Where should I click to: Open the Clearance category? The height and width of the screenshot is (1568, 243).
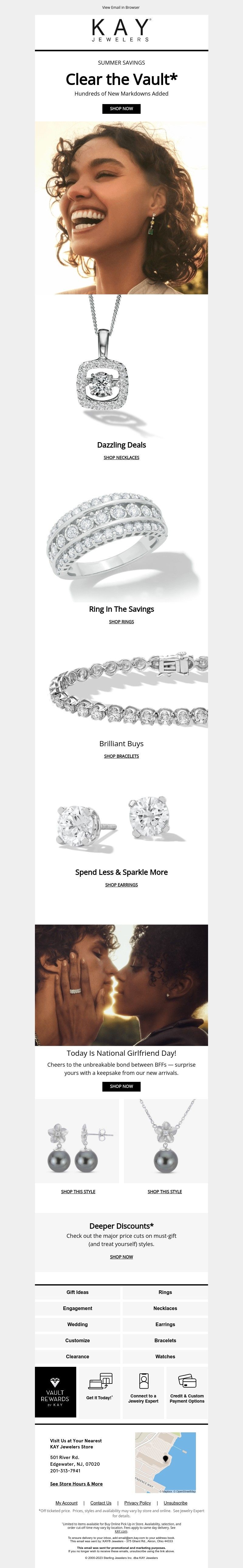click(77, 1356)
